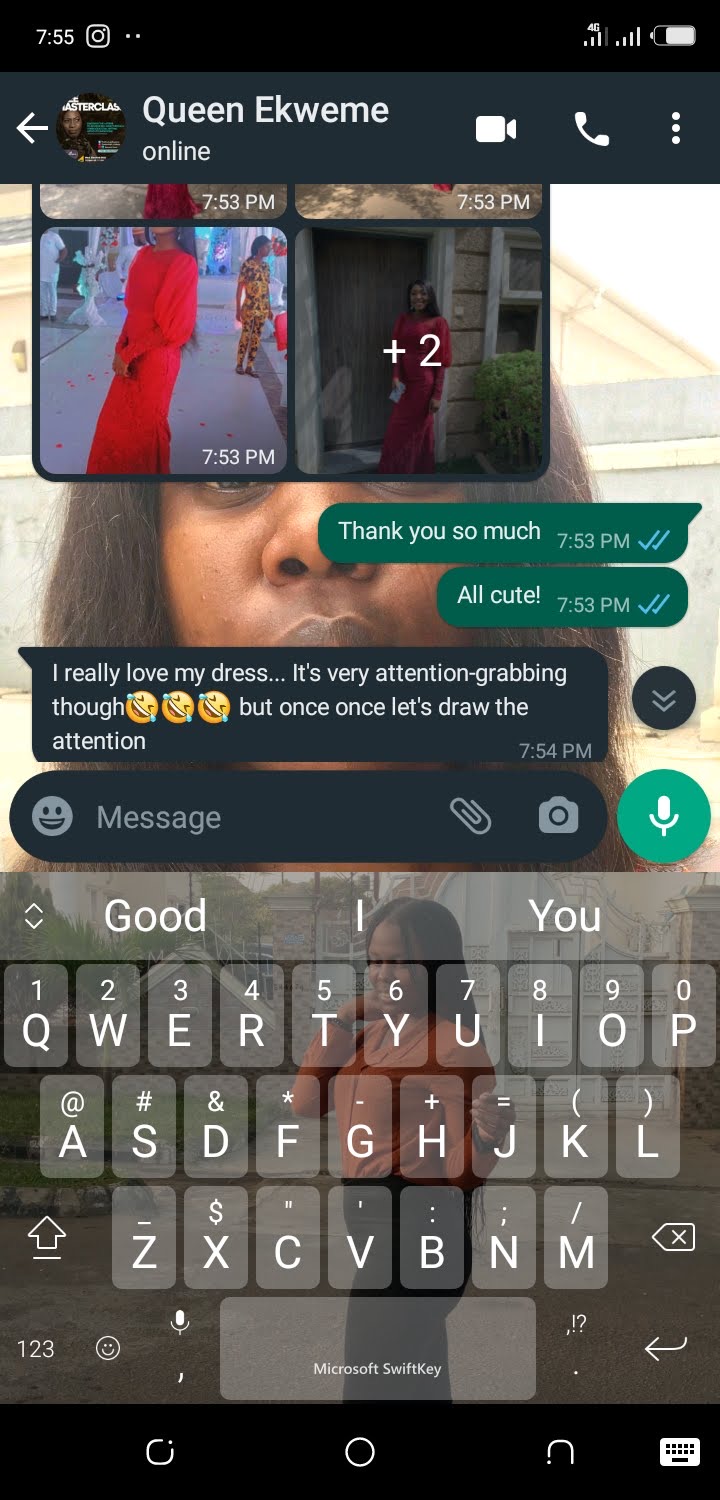Viewport: 720px width, 1500px height.
Task: Focus the Message text field
Action: pos(260,817)
